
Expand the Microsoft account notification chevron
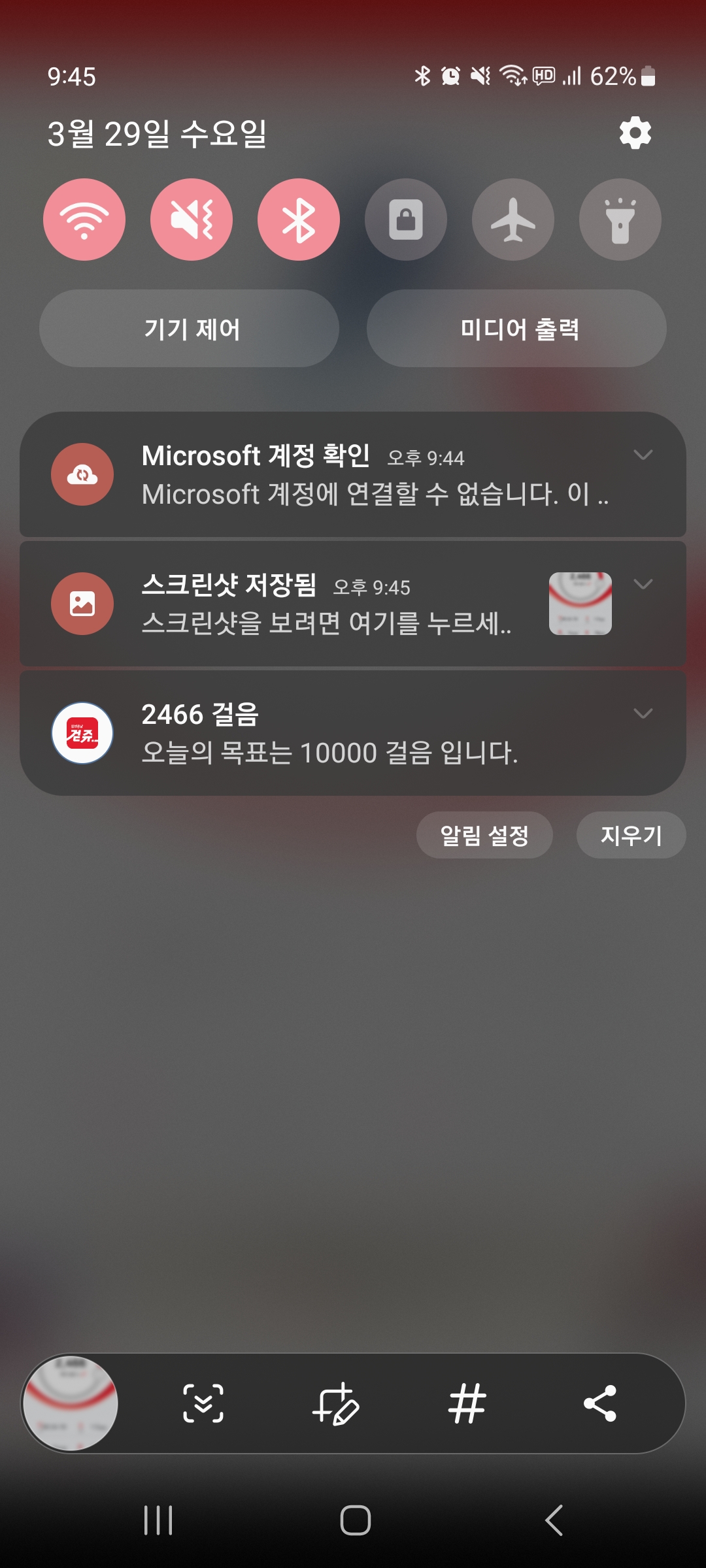[x=643, y=455]
